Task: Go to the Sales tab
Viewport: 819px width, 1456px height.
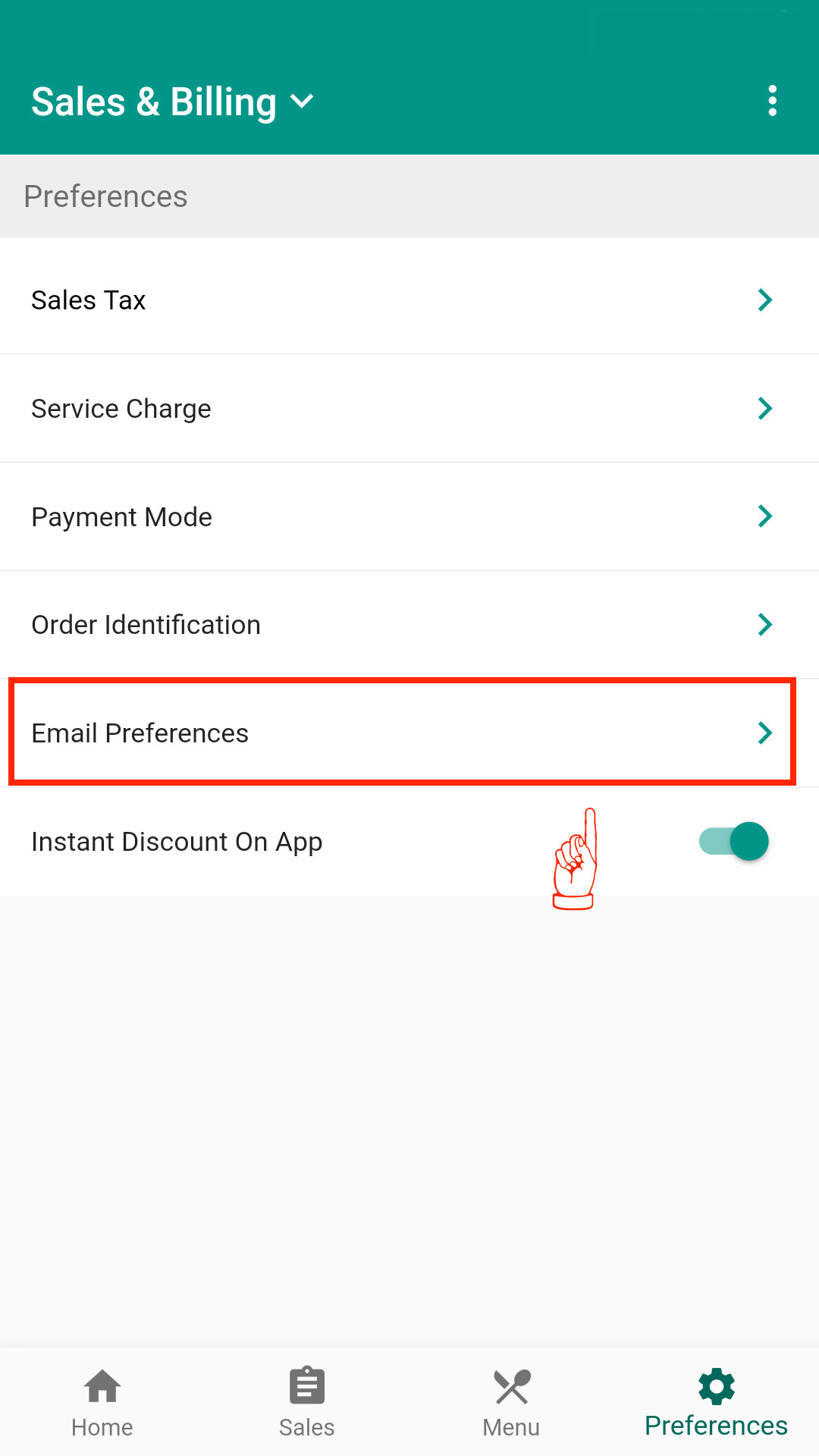Action: click(306, 1402)
